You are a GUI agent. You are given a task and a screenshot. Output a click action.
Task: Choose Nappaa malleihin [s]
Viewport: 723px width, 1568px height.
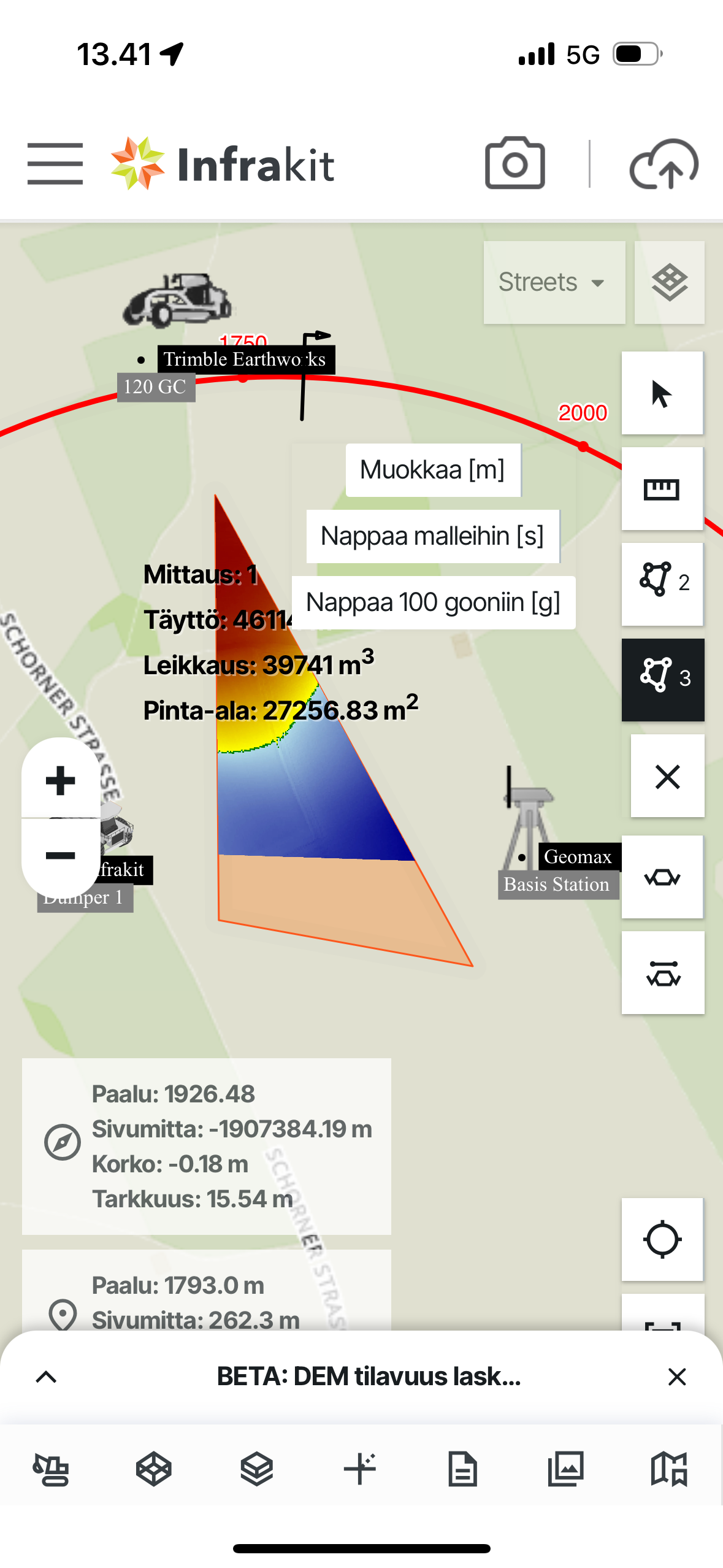(x=432, y=536)
